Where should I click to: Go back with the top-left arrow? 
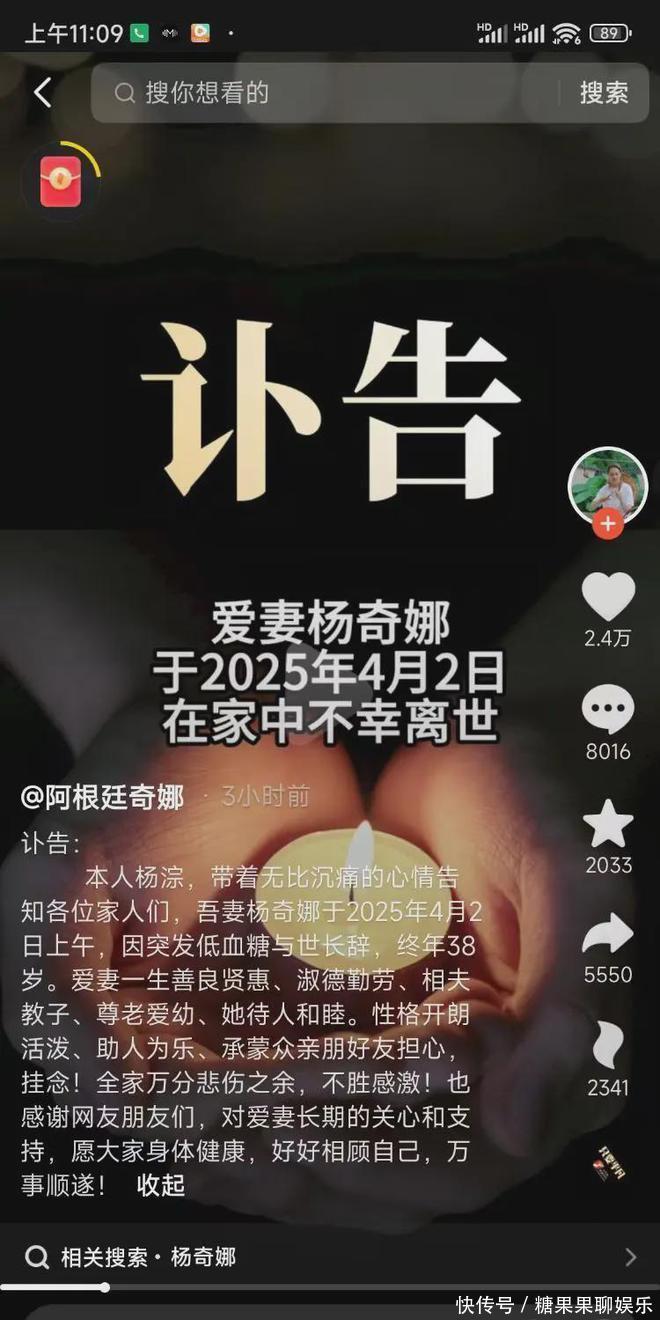pyautogui.click(x=42, y=93)
